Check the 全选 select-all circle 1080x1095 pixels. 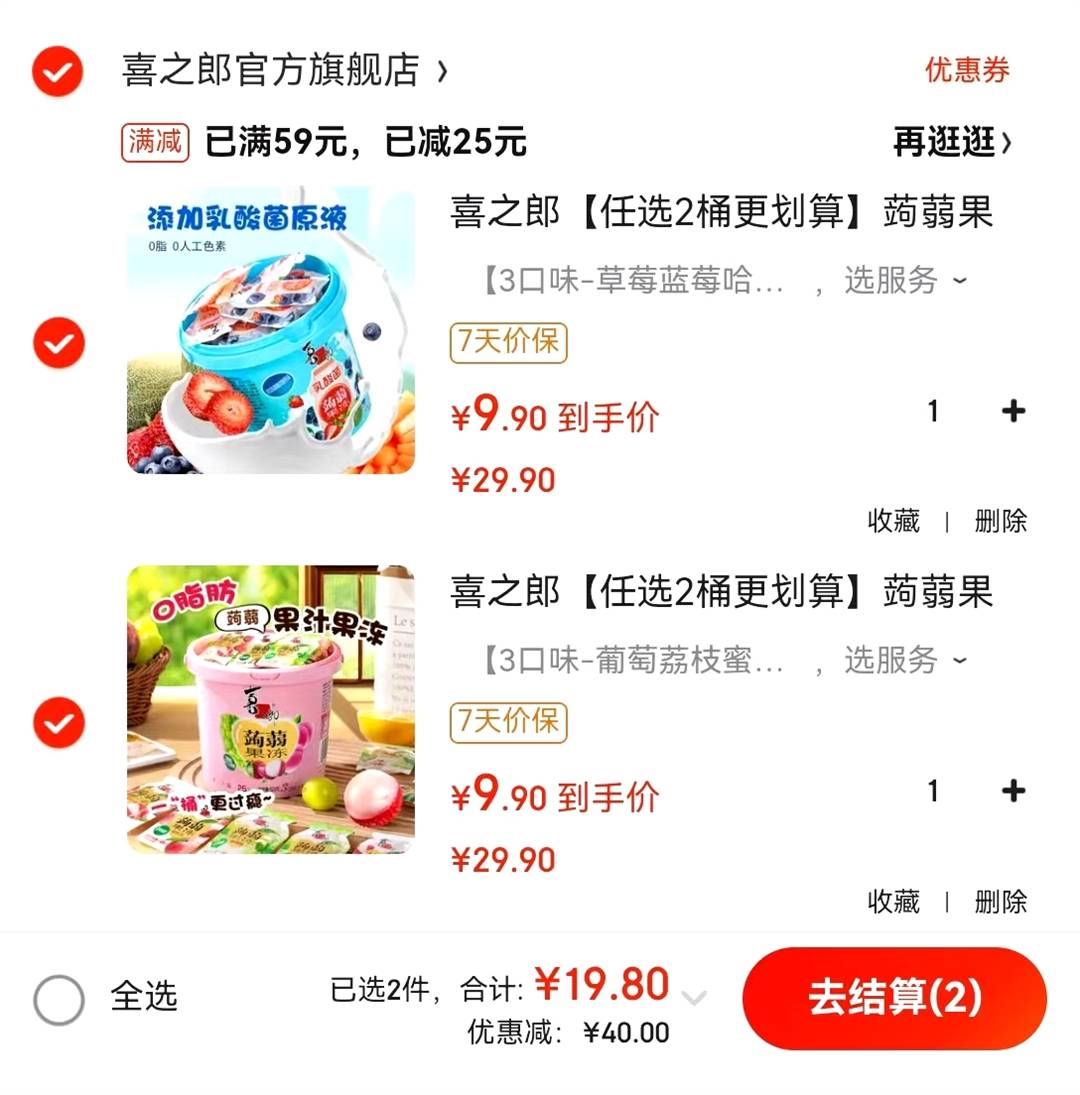pos(59,999)
